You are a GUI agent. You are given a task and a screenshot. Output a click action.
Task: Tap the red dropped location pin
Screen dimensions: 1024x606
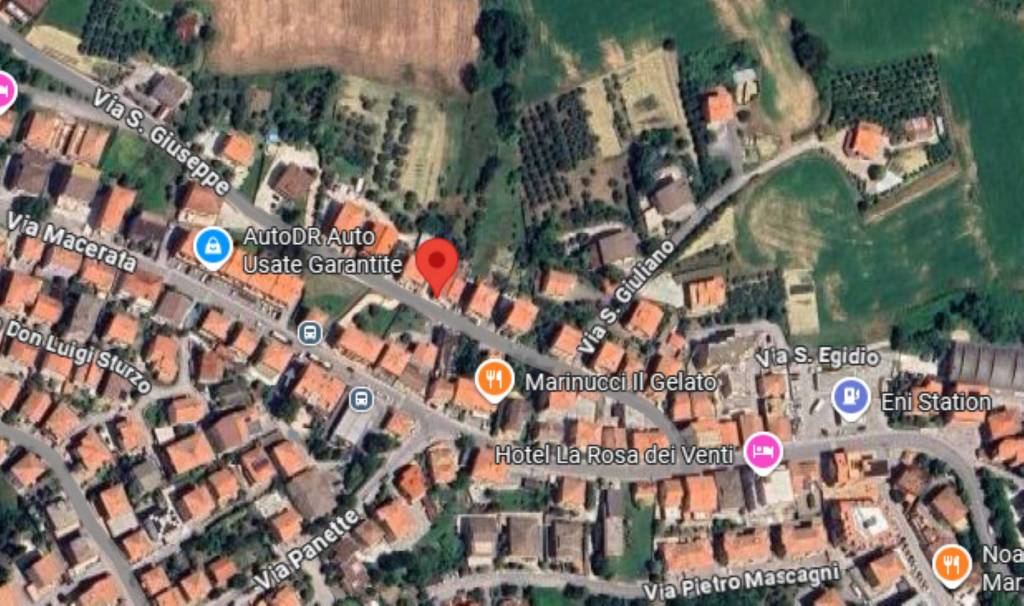click(437, 264)
